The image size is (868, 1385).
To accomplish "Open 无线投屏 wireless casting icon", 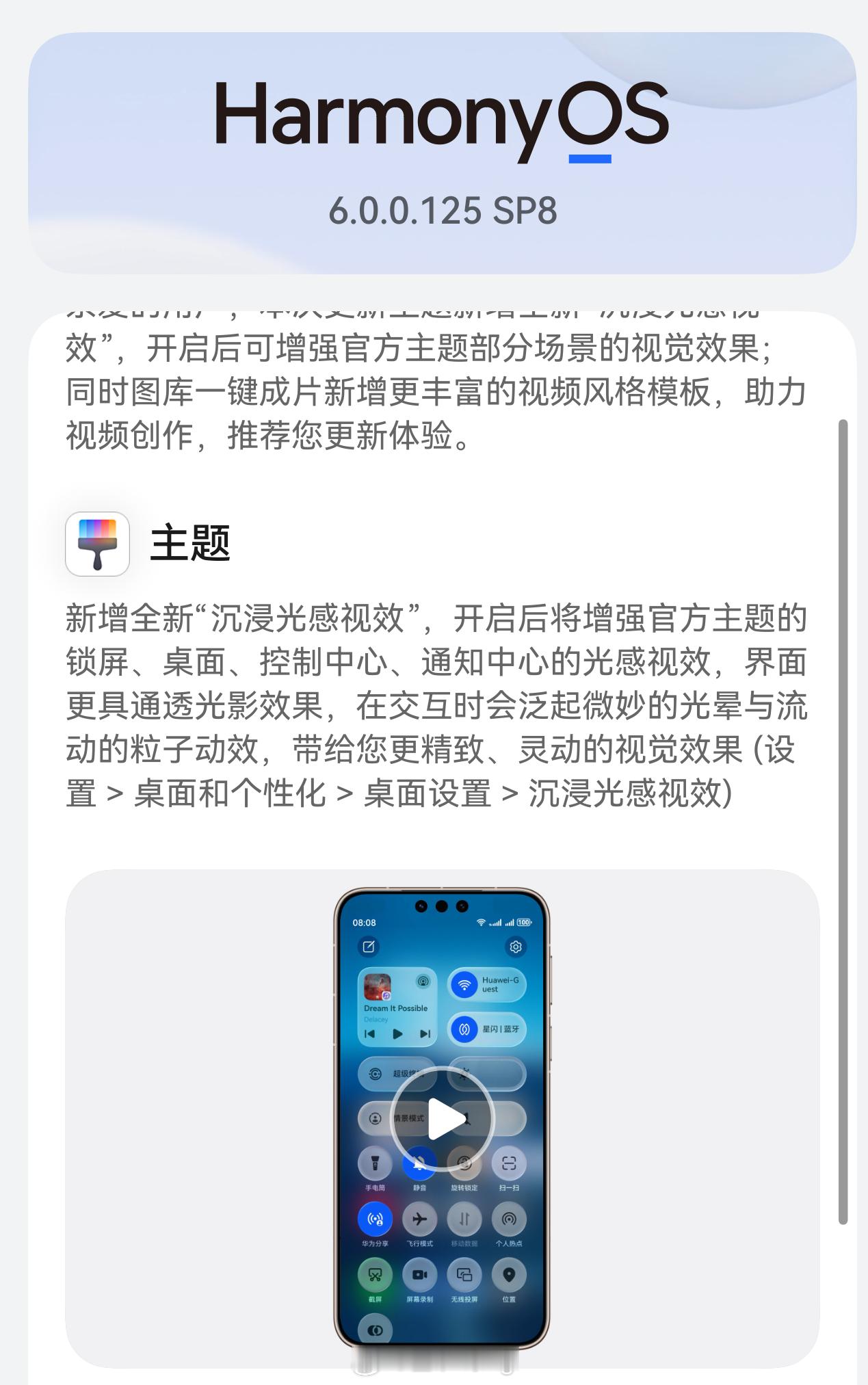I will (x=465, y=1274).
